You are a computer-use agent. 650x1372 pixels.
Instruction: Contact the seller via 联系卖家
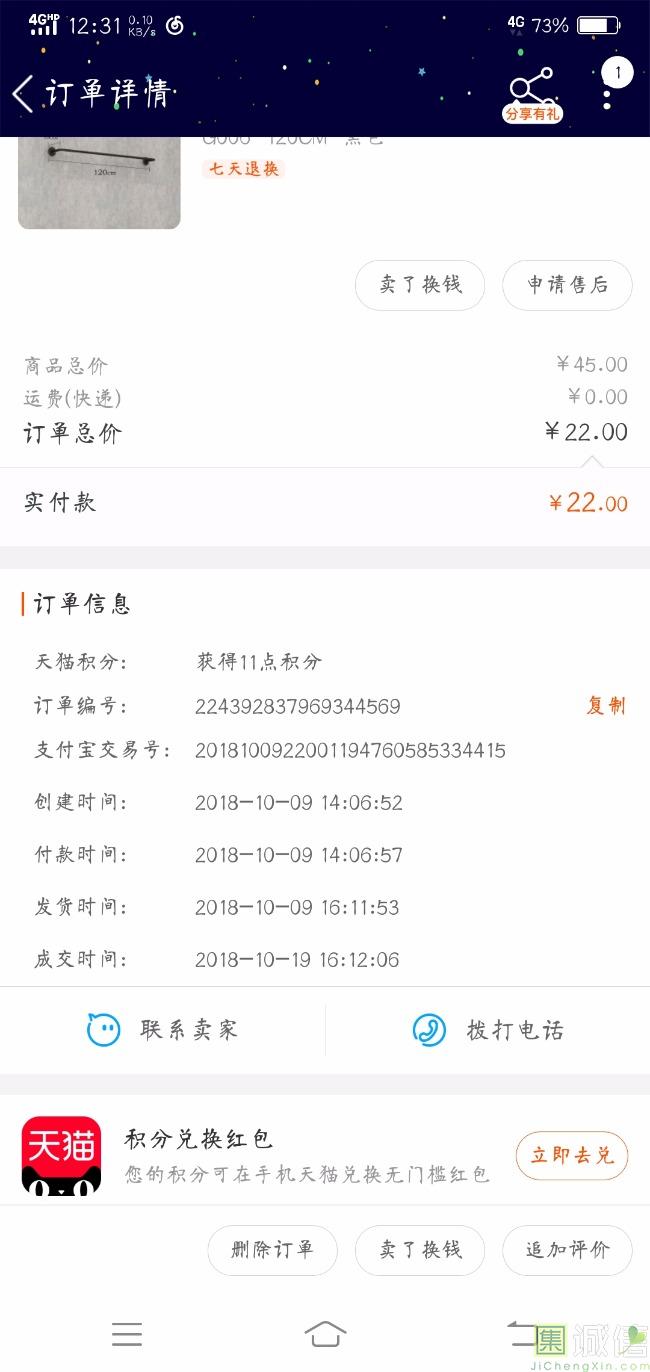click(163, 1030)
